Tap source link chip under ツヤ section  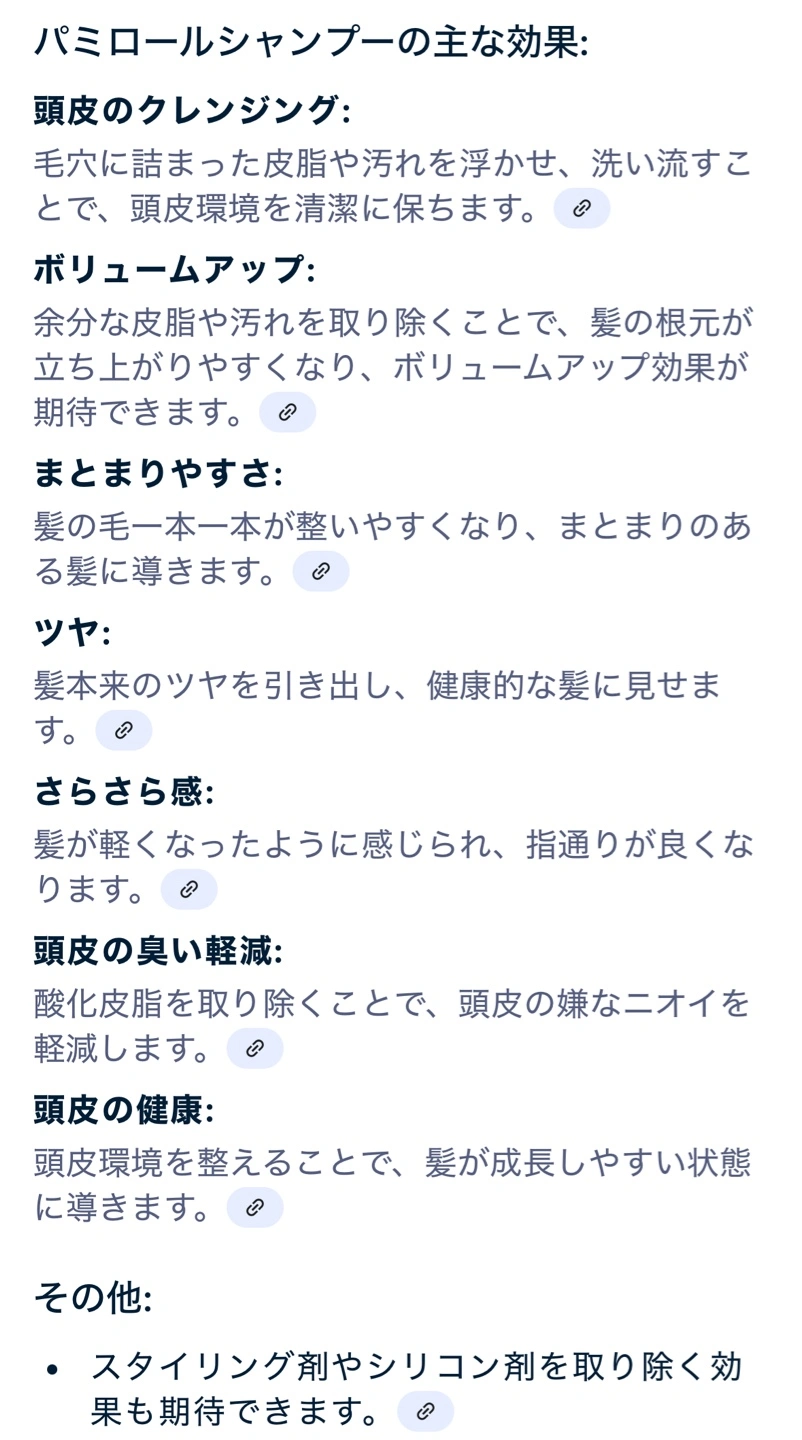pyautogui.click(x=124, y=730)
